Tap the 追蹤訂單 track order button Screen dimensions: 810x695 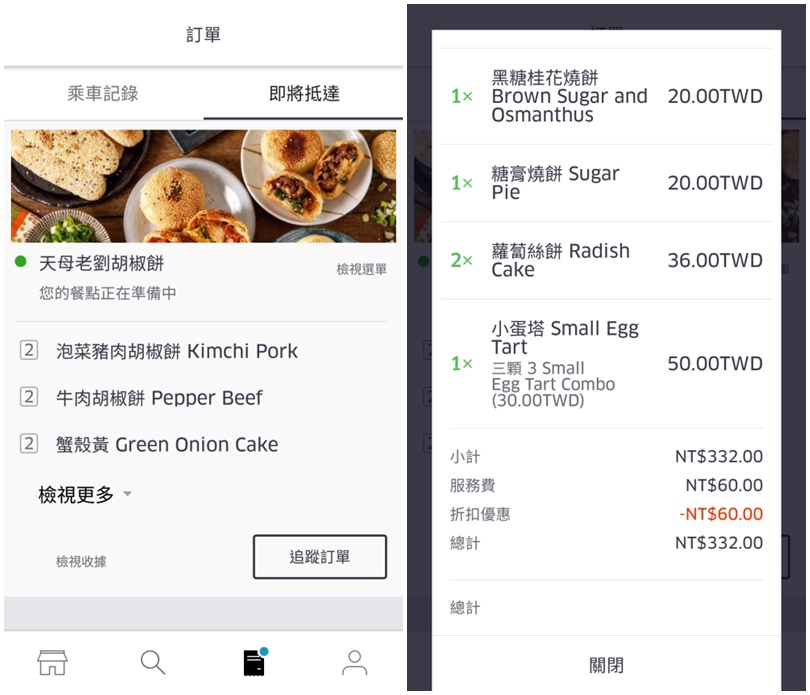click(x=320, y=557)
